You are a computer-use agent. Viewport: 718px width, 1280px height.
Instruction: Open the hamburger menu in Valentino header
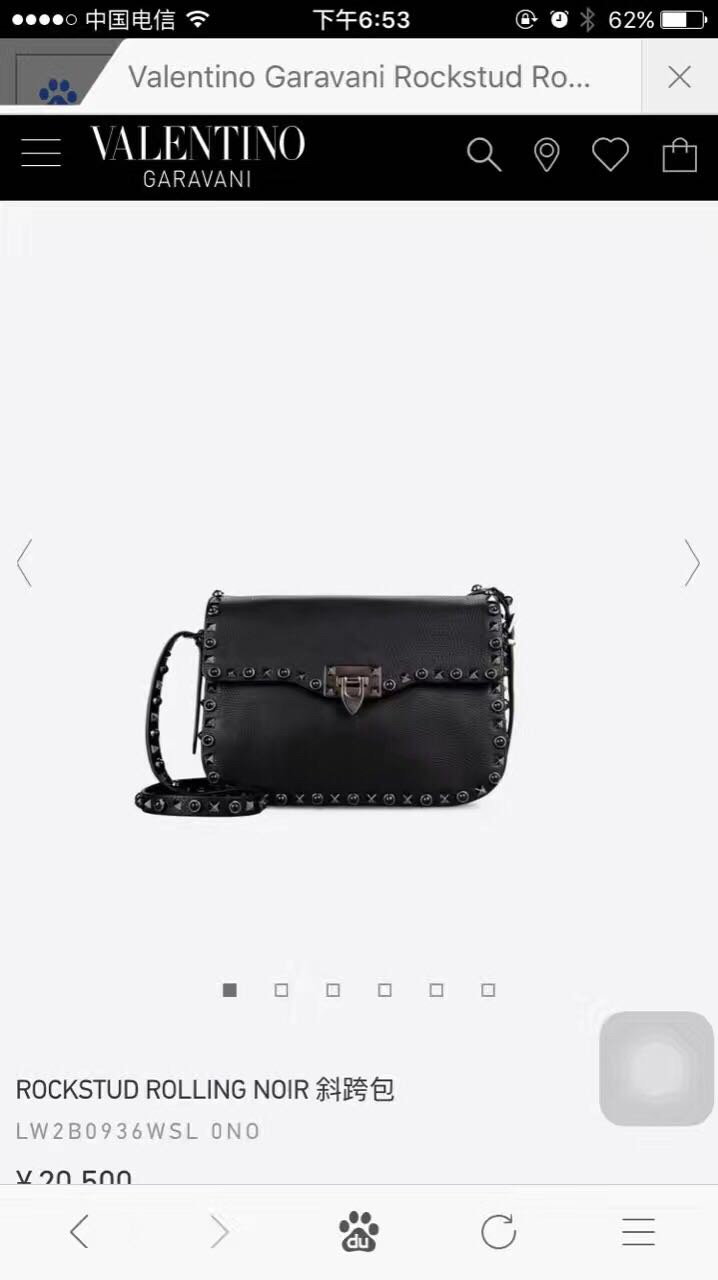(x=41, y=153)
